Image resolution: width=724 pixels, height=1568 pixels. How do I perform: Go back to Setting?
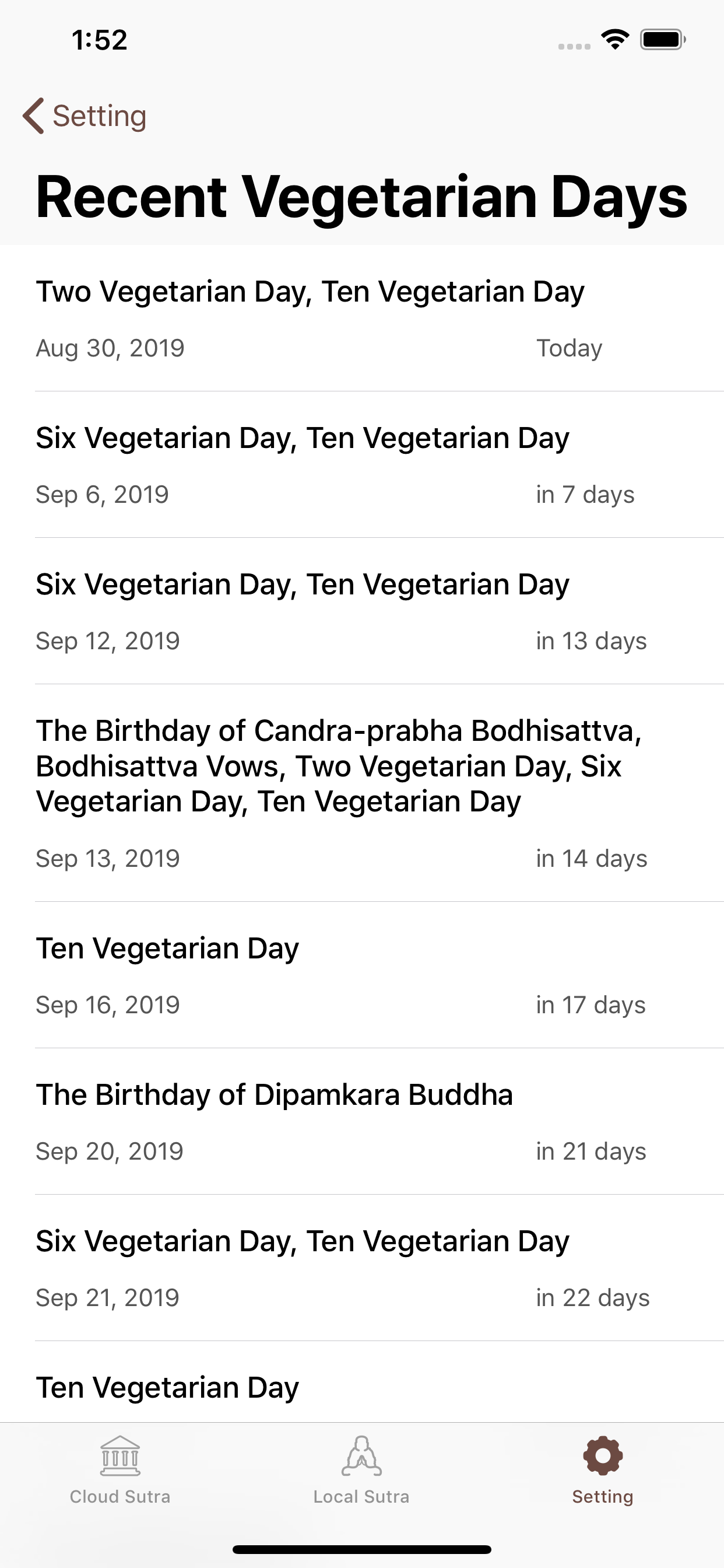[85, 116]
